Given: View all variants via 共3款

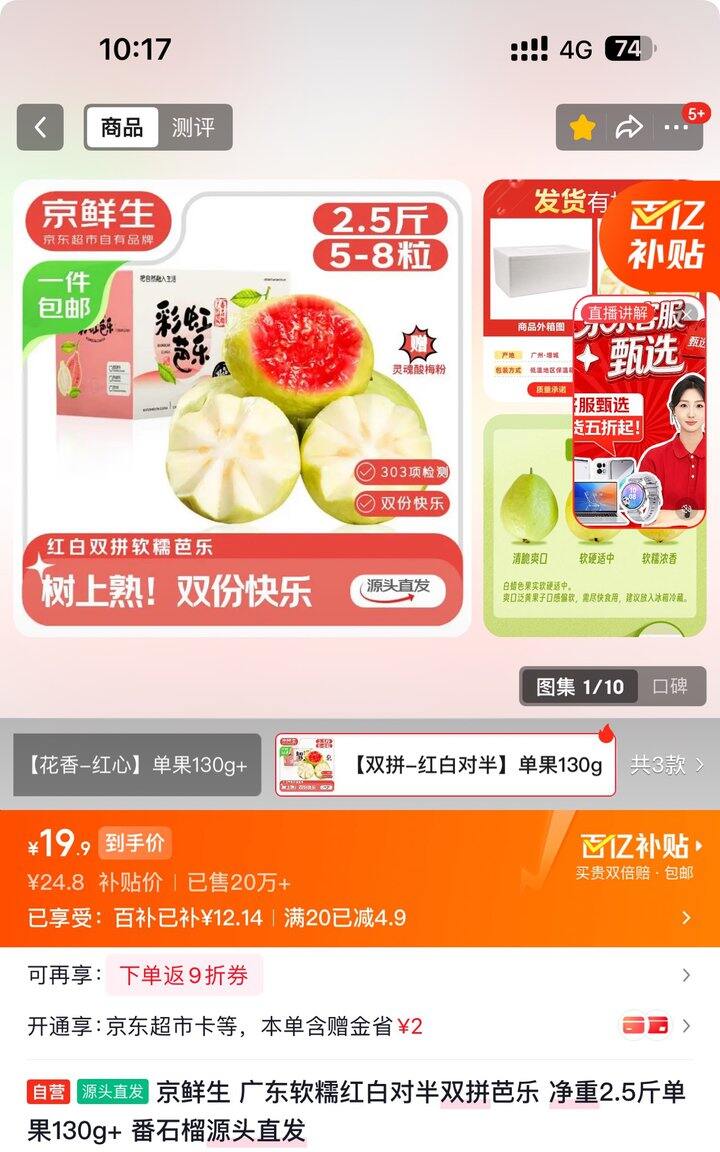Looking at the screenshot, I should [x=666, y=765].
